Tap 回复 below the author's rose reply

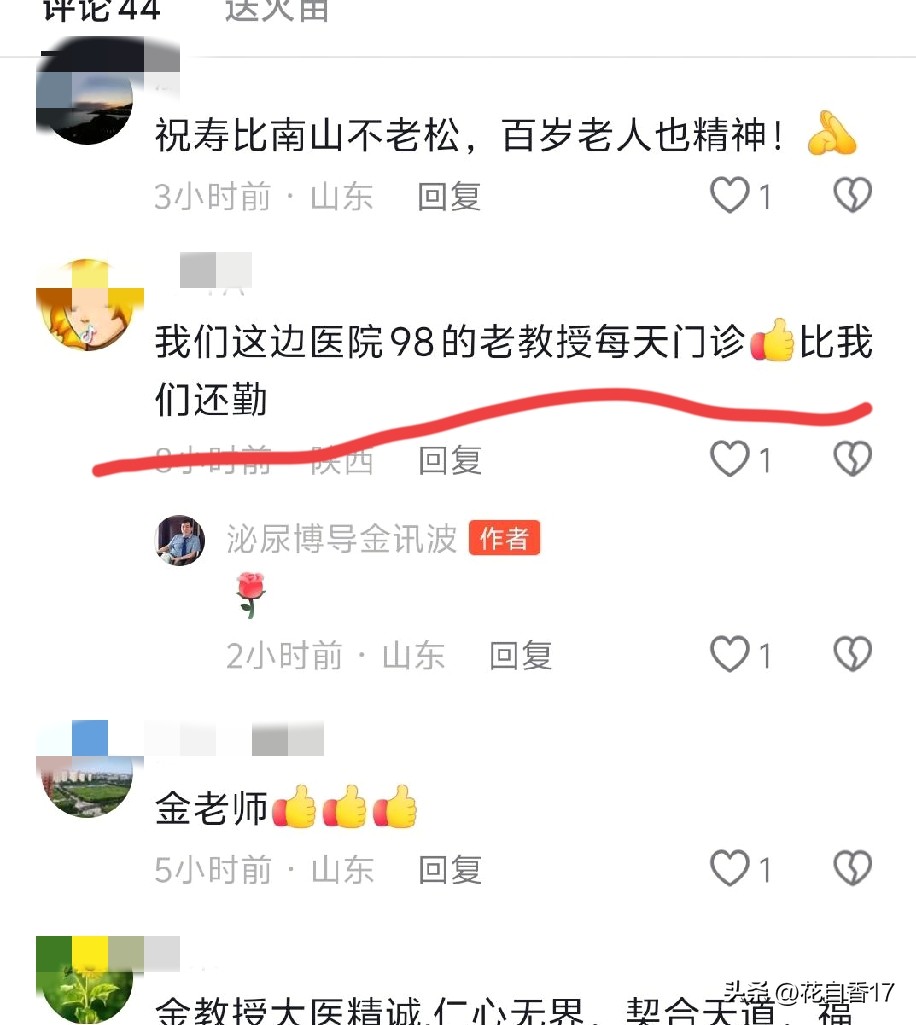click(519, 655)
